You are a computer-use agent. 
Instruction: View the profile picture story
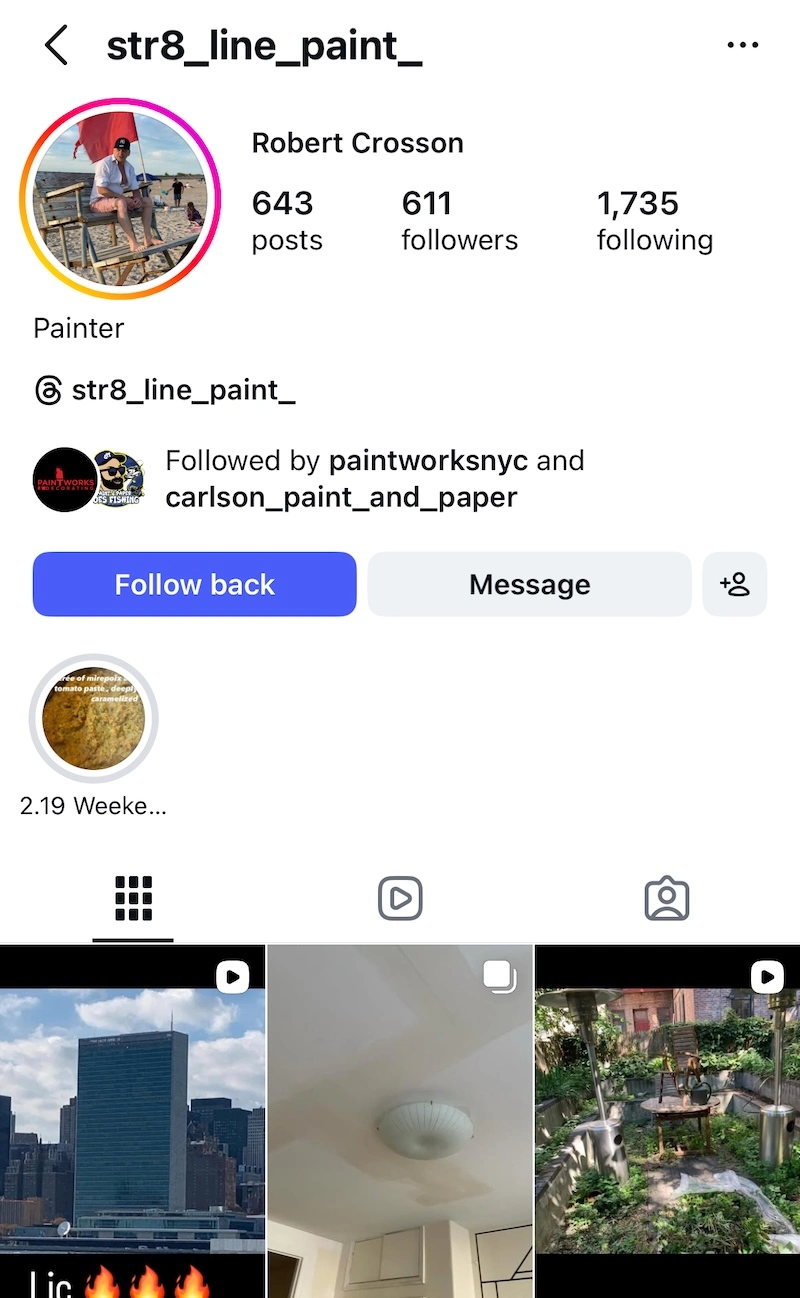[x=120, y=199]
